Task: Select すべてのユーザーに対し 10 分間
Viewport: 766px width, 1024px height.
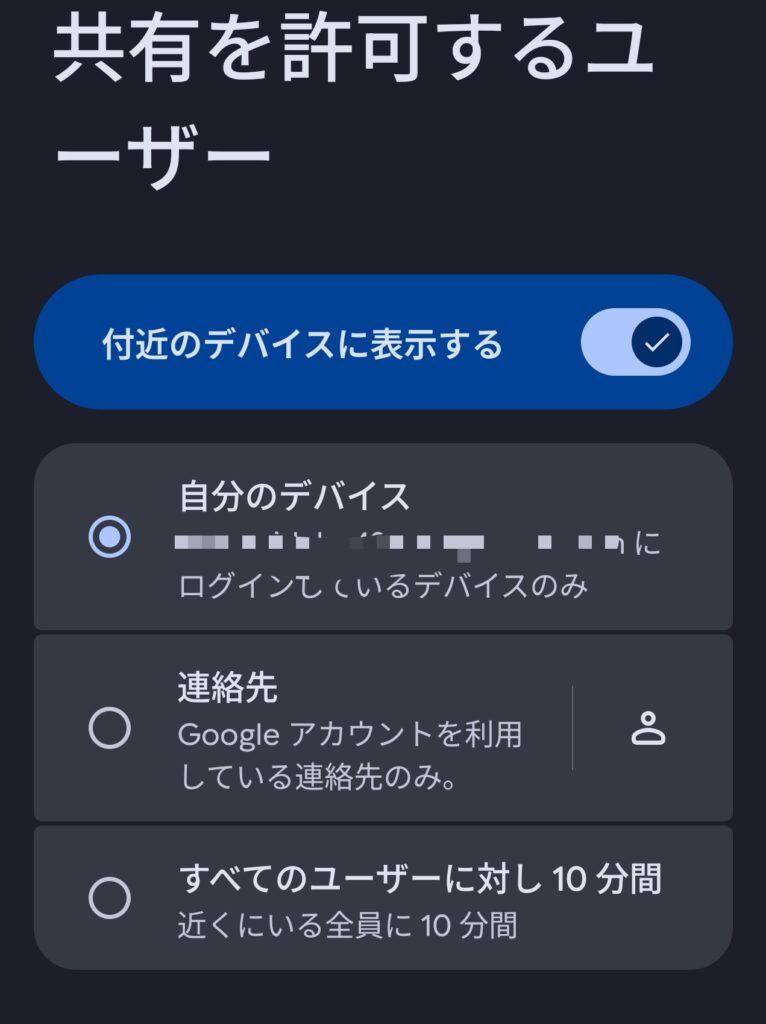Action: [109, 897]
